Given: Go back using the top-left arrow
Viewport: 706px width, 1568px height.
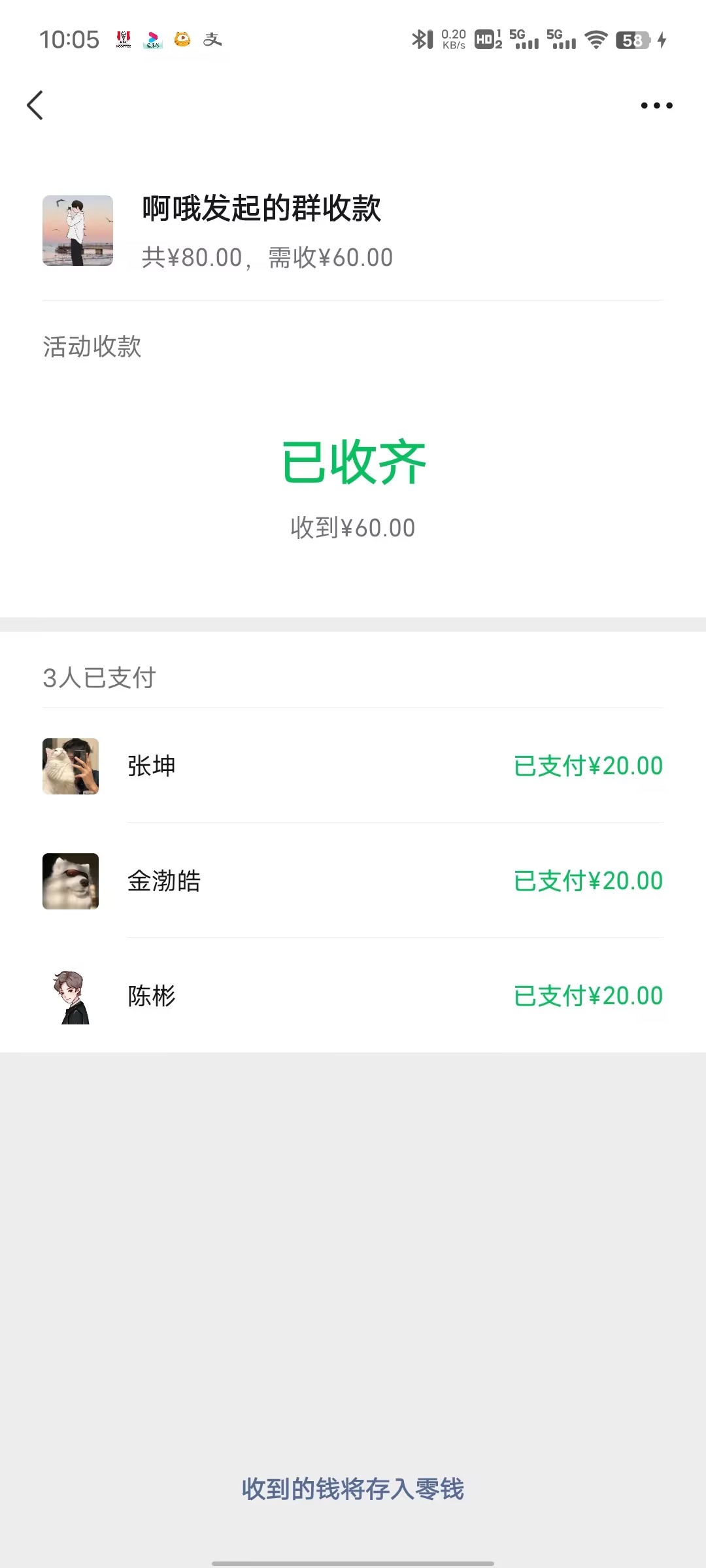Looking at the screenshot, I should pos(35,105).
